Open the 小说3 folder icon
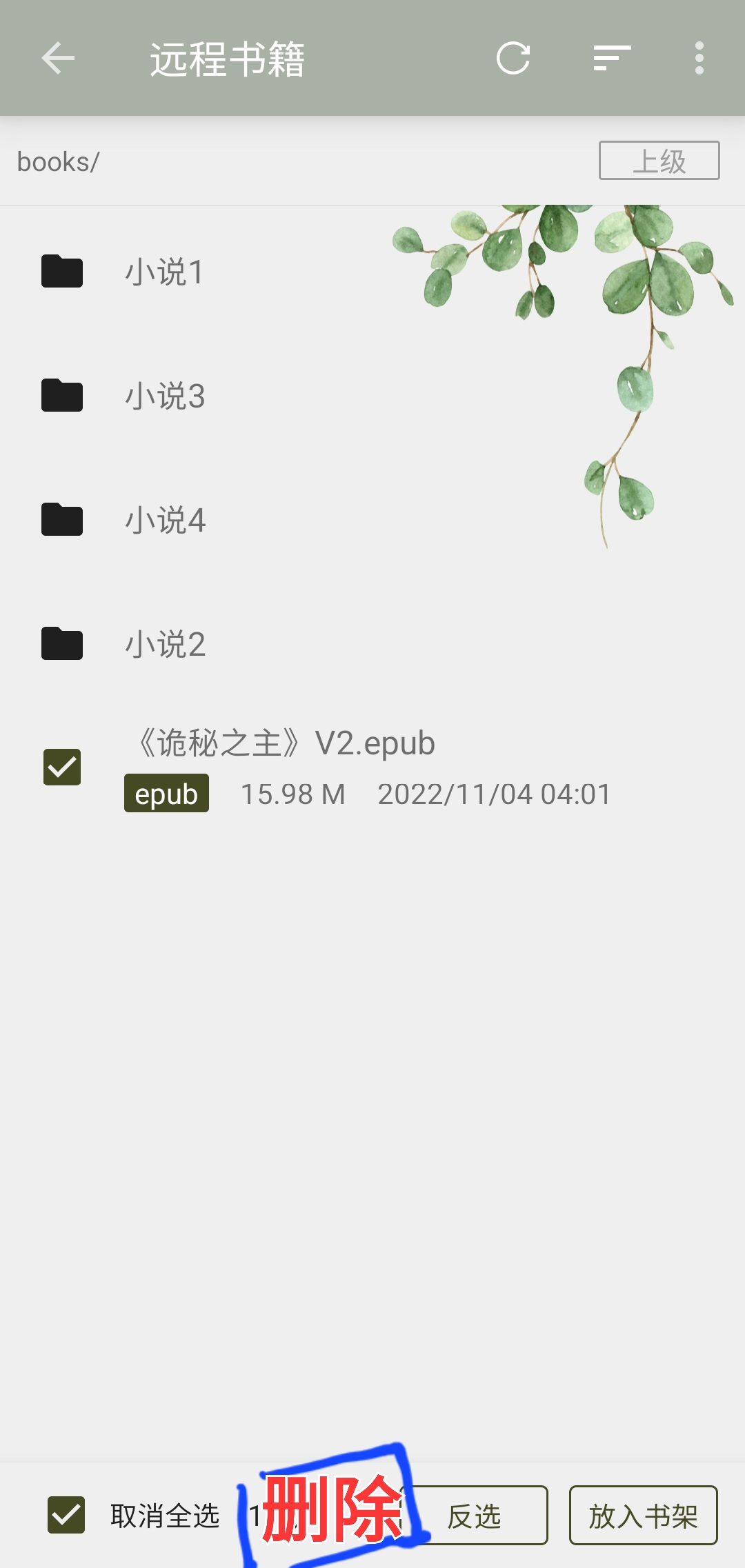 [62, 396]
